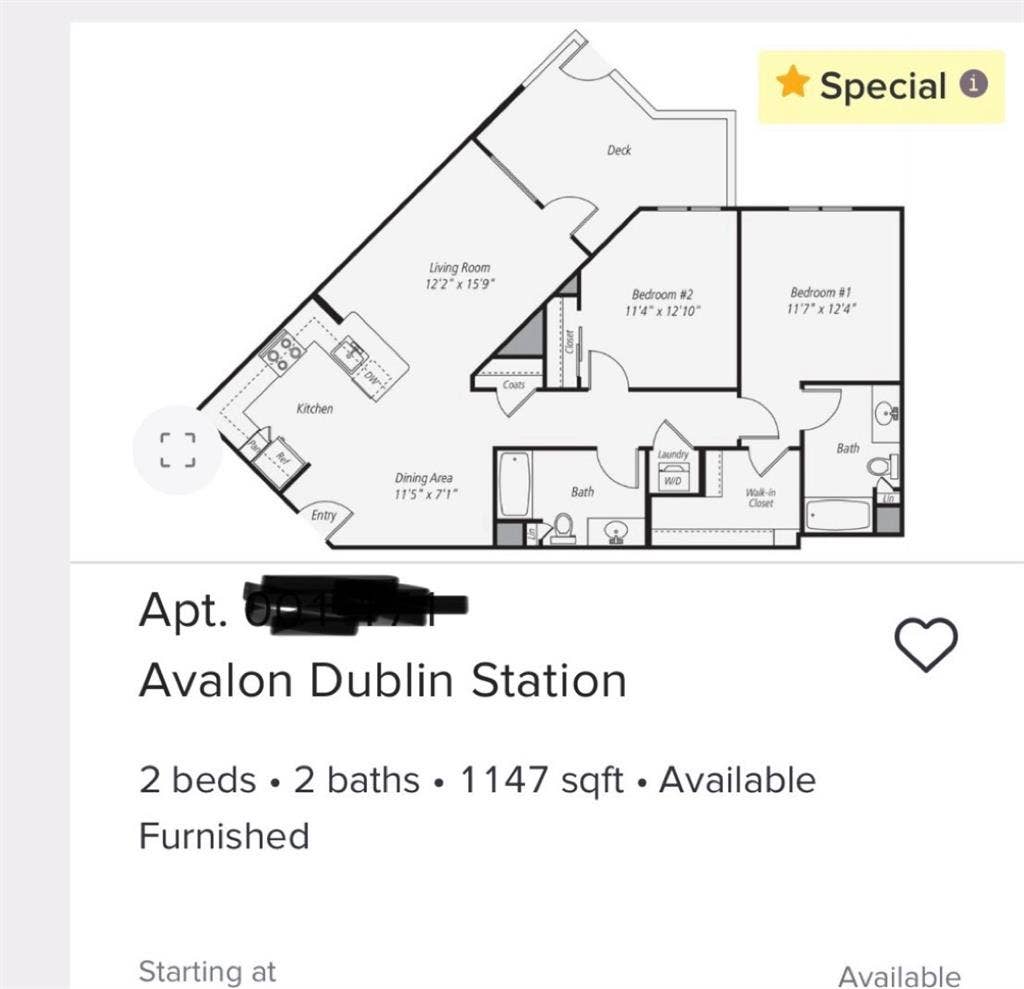Expand the floor plan to fullscreen

pos(177,451)
